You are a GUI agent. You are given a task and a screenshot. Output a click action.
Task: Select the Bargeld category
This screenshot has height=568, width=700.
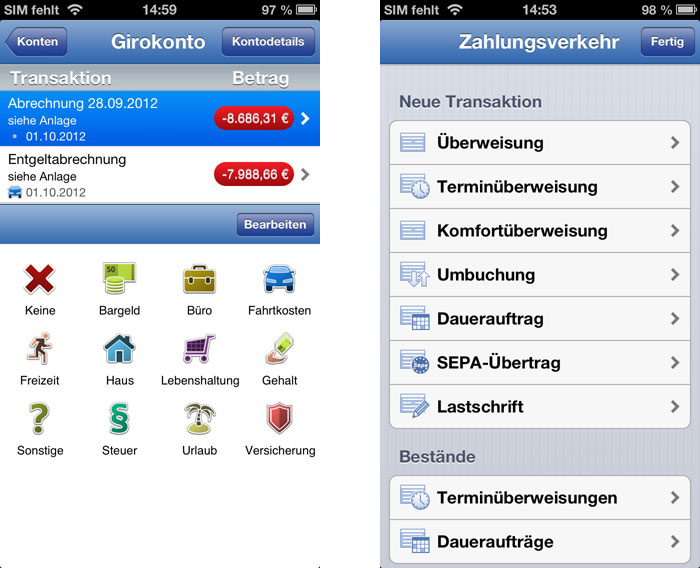click(119, 290)
